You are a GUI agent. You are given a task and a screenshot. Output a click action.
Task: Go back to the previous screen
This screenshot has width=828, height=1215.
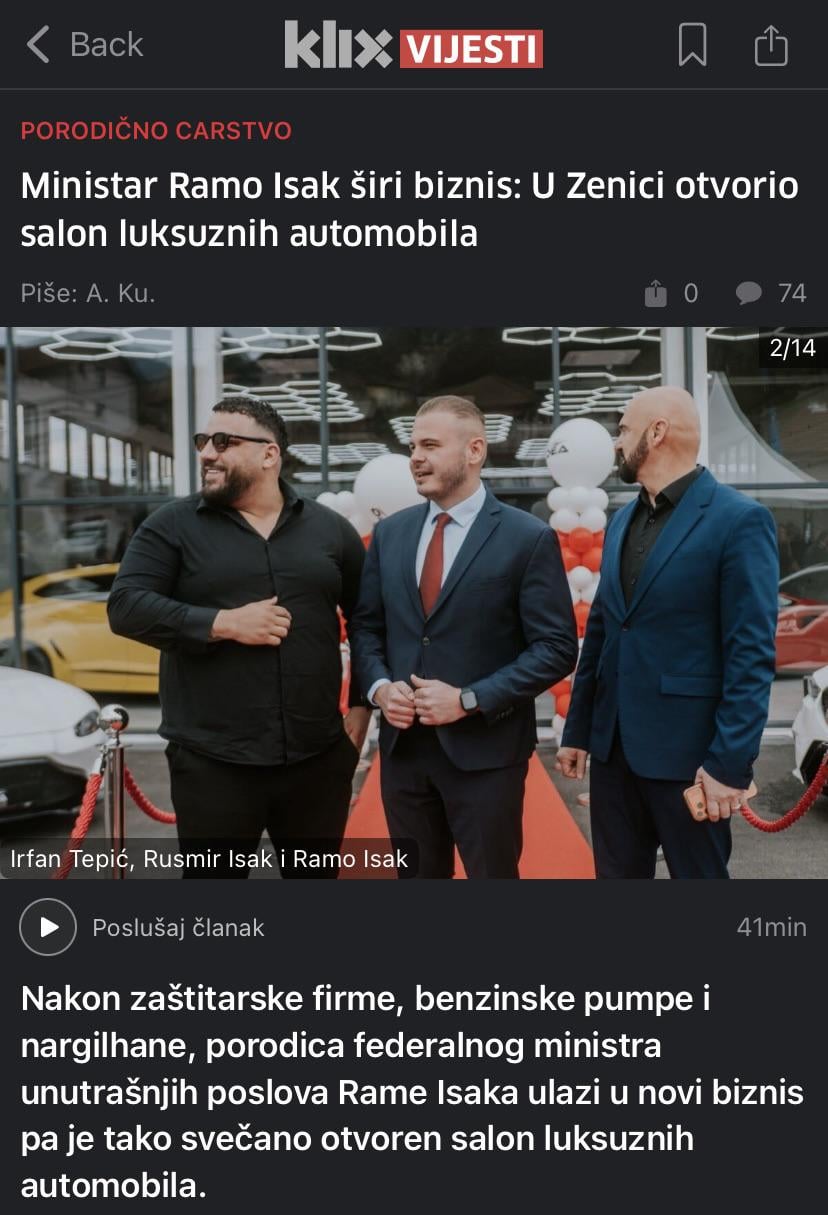click(x=84, y=45)
